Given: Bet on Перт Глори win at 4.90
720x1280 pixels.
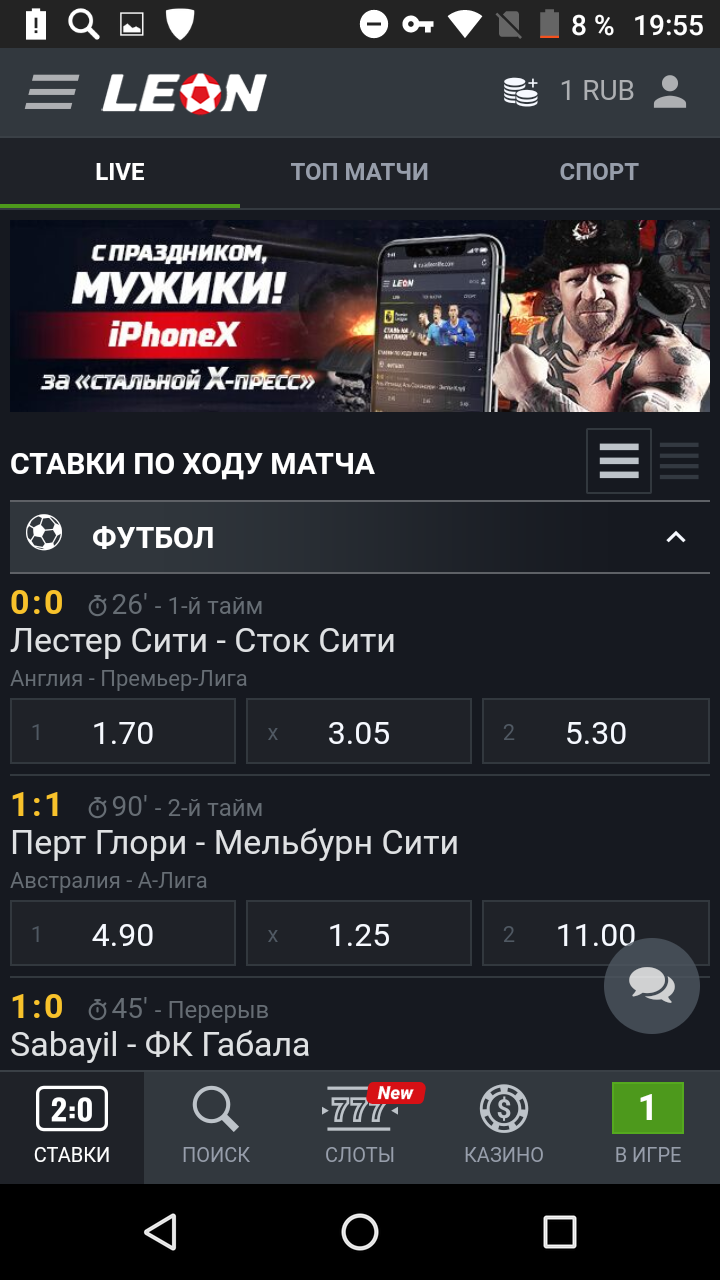Looking at the screenshot, I should click(123, 934).
